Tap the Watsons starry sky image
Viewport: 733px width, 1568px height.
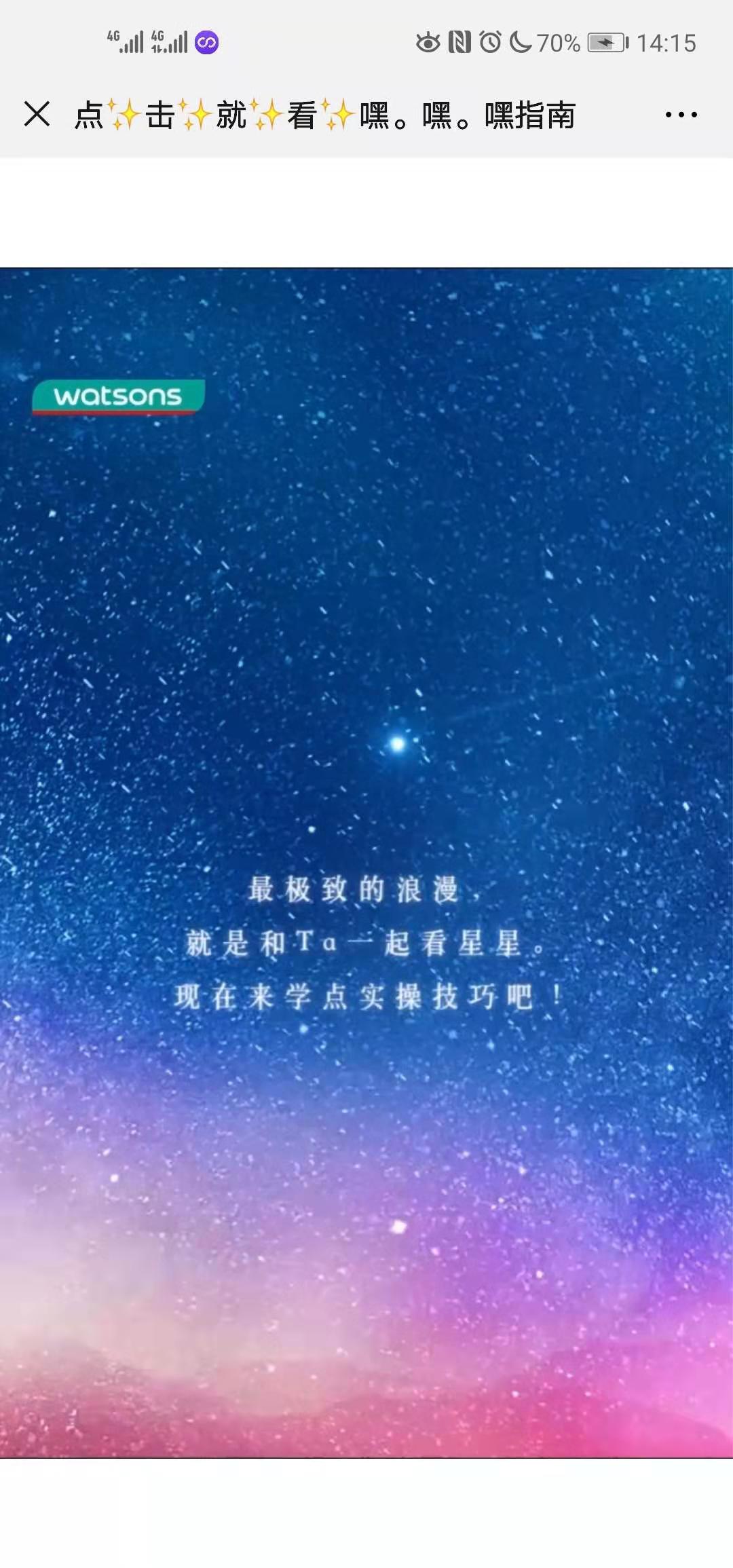coord(366,862)
